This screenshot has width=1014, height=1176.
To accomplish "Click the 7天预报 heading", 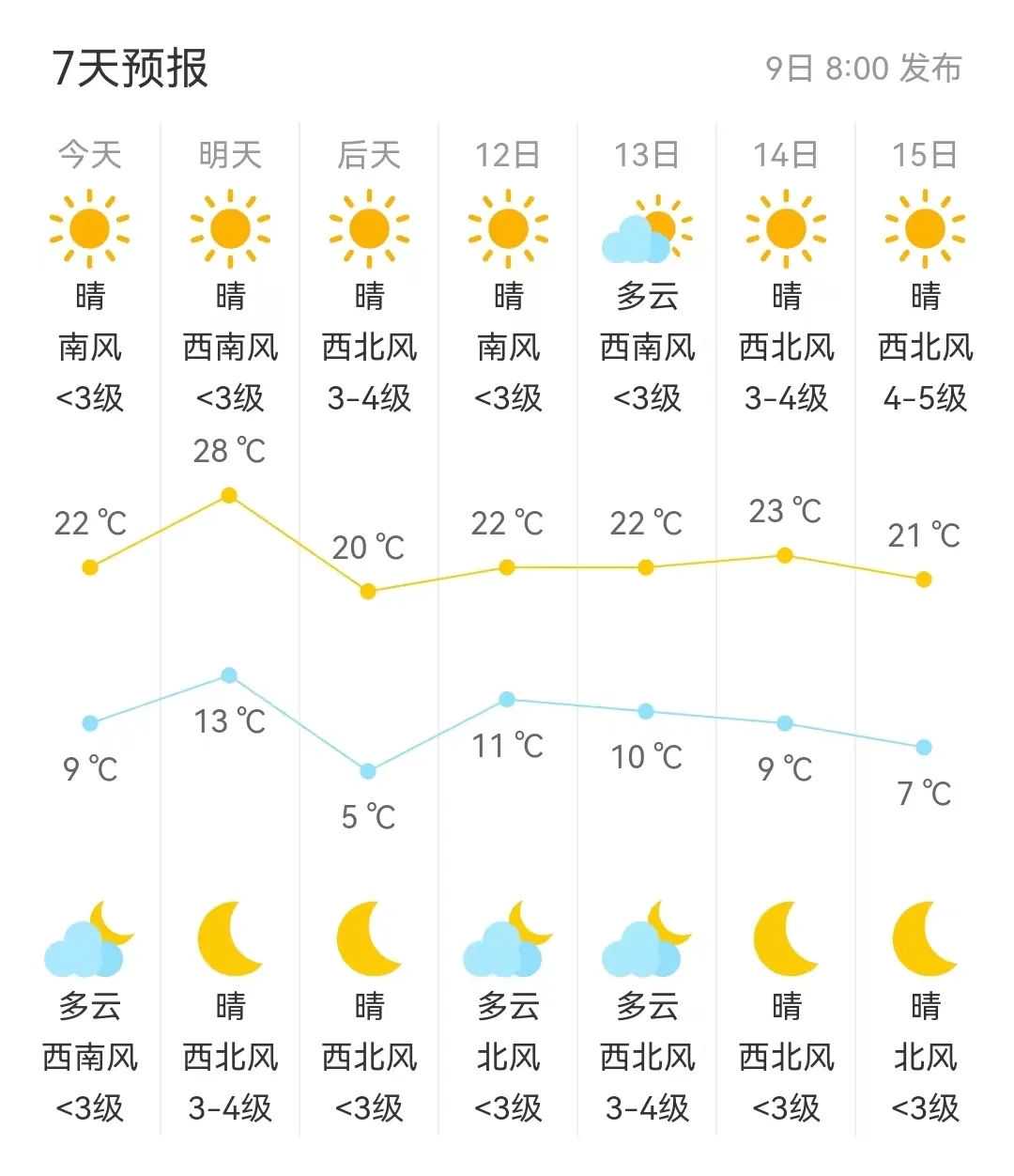I will [x=131, y=66].
